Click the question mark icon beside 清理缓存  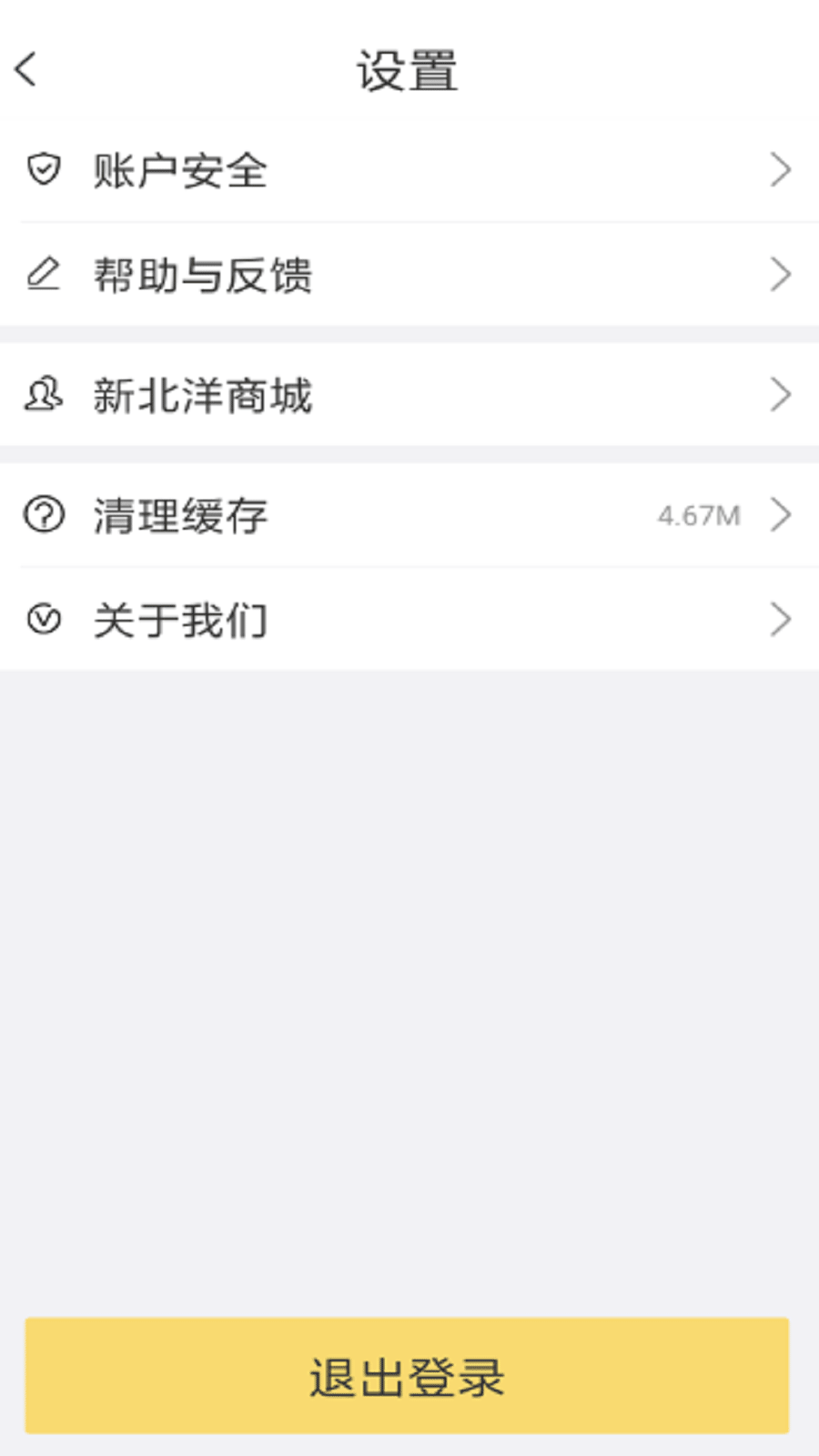click(42, 514)
